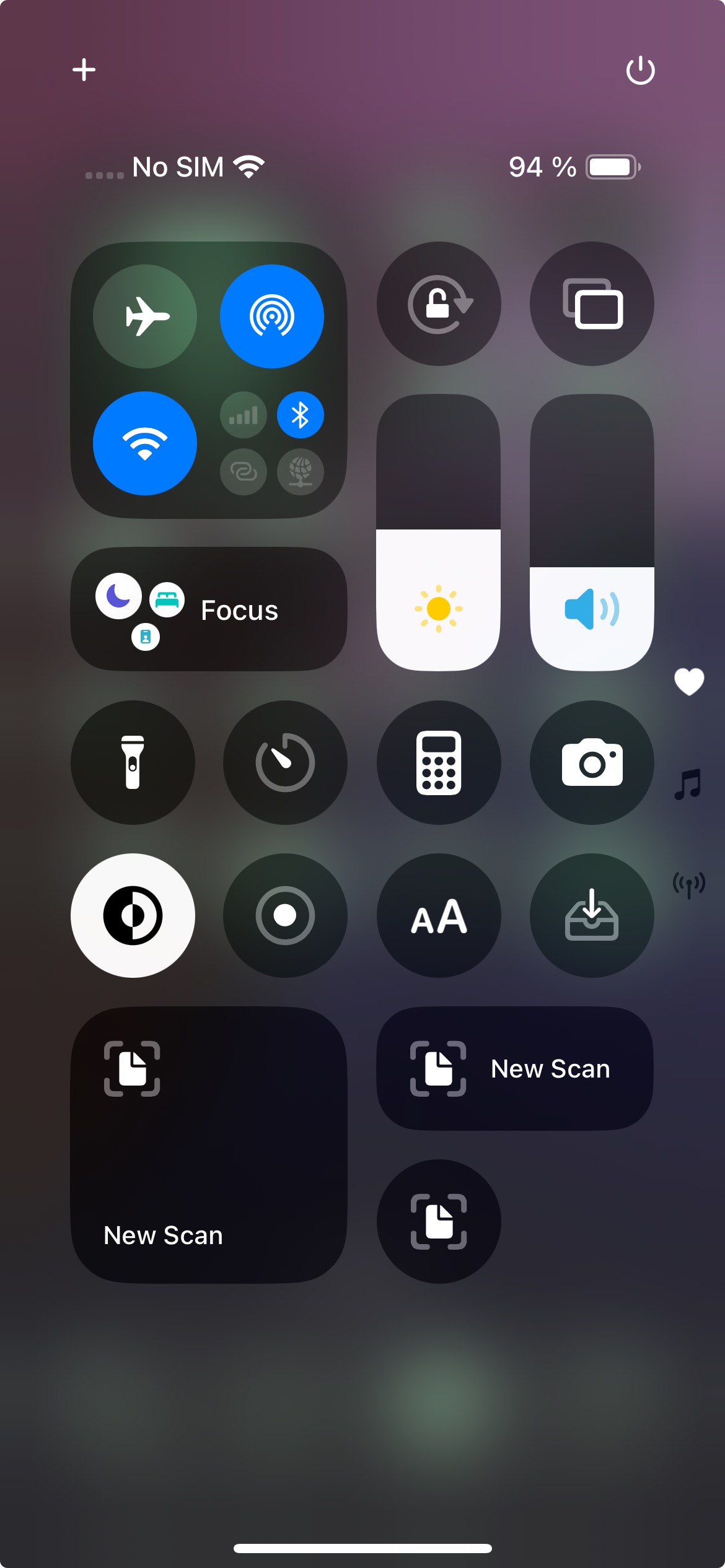Toggle dark mode appearance
The image size is (725, 1568).
click(x=133, y=915)
